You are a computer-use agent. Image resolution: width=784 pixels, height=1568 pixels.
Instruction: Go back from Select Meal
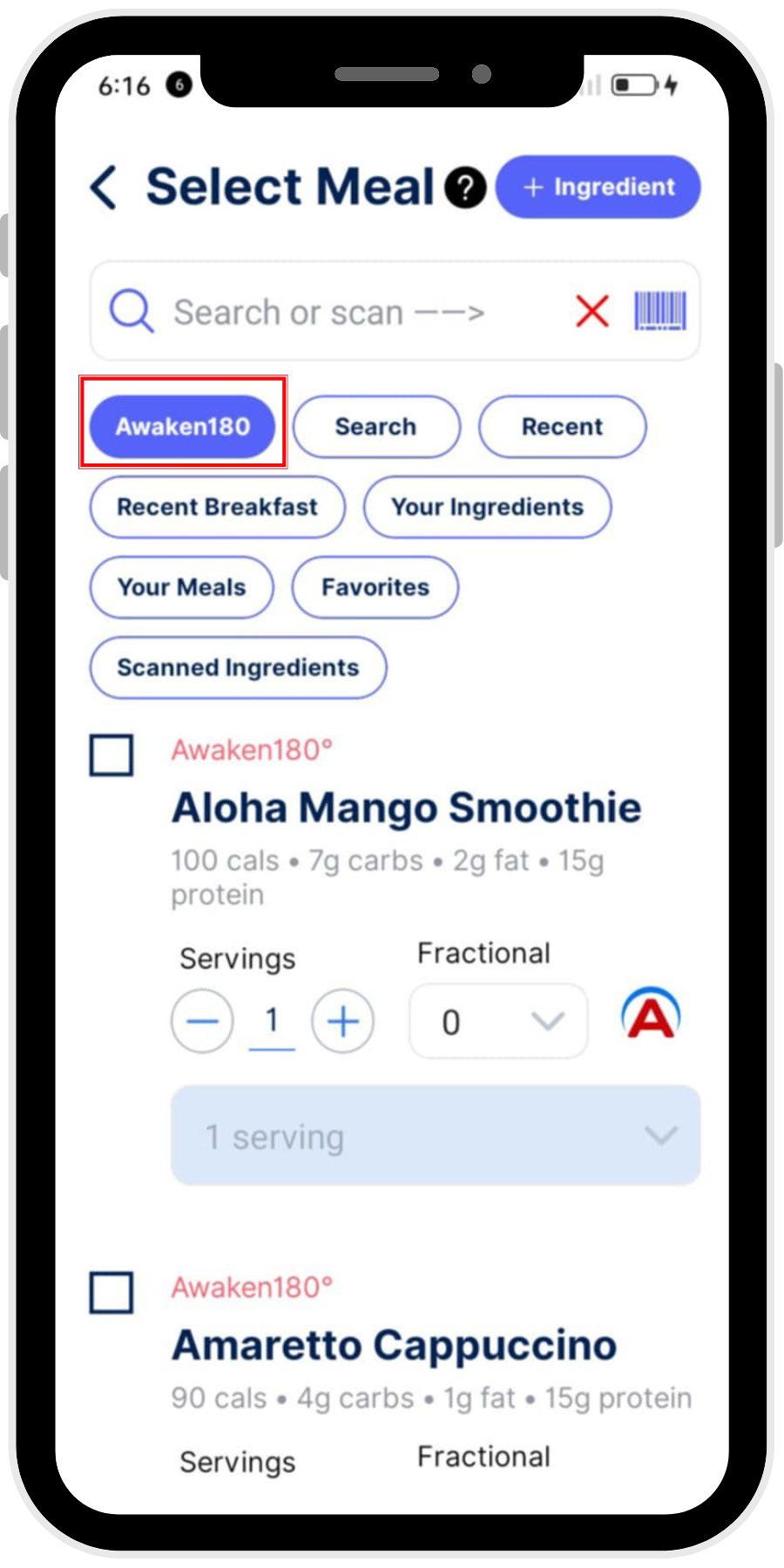[104, 187]
